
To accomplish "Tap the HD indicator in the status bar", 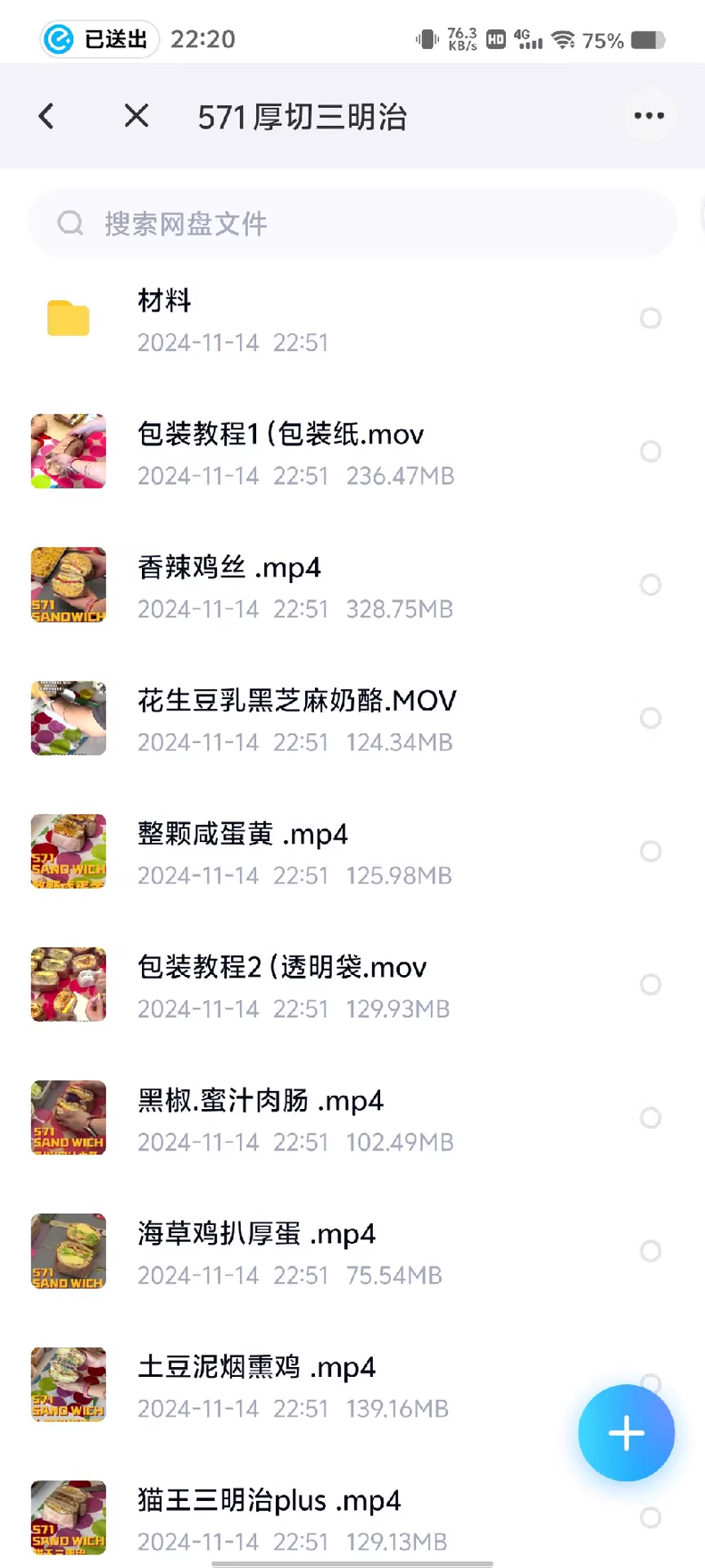I will 495,39.
